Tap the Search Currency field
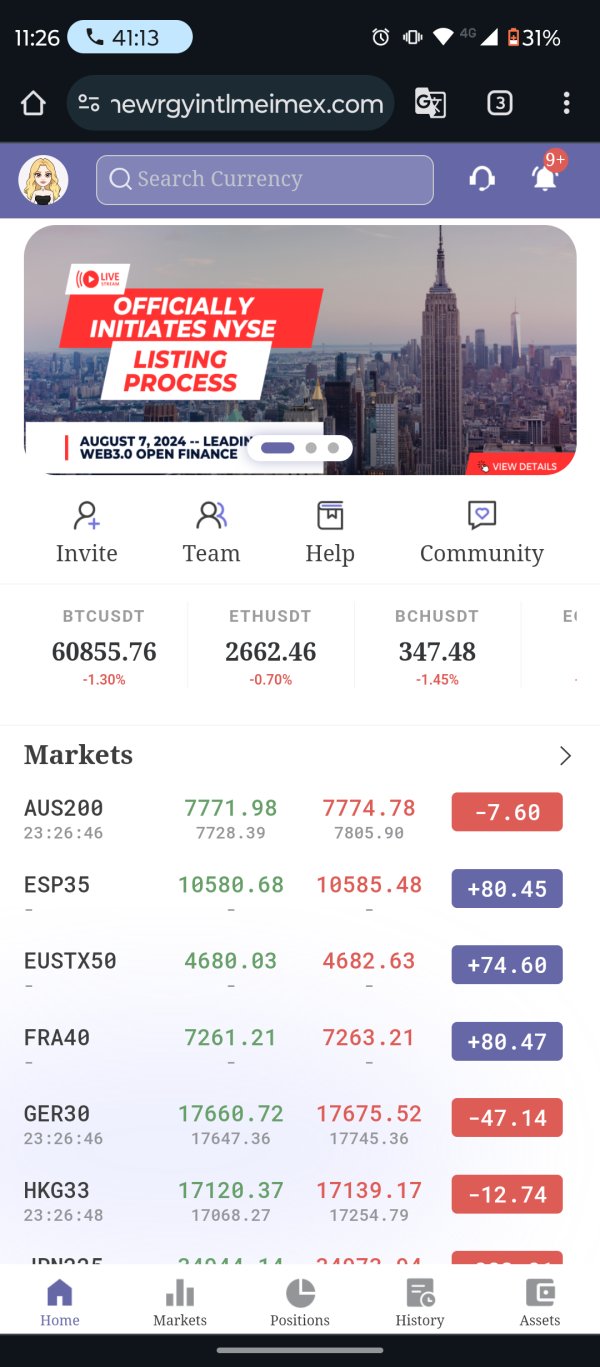Screen dimensions: 600x1367 [x=265, y=180]
